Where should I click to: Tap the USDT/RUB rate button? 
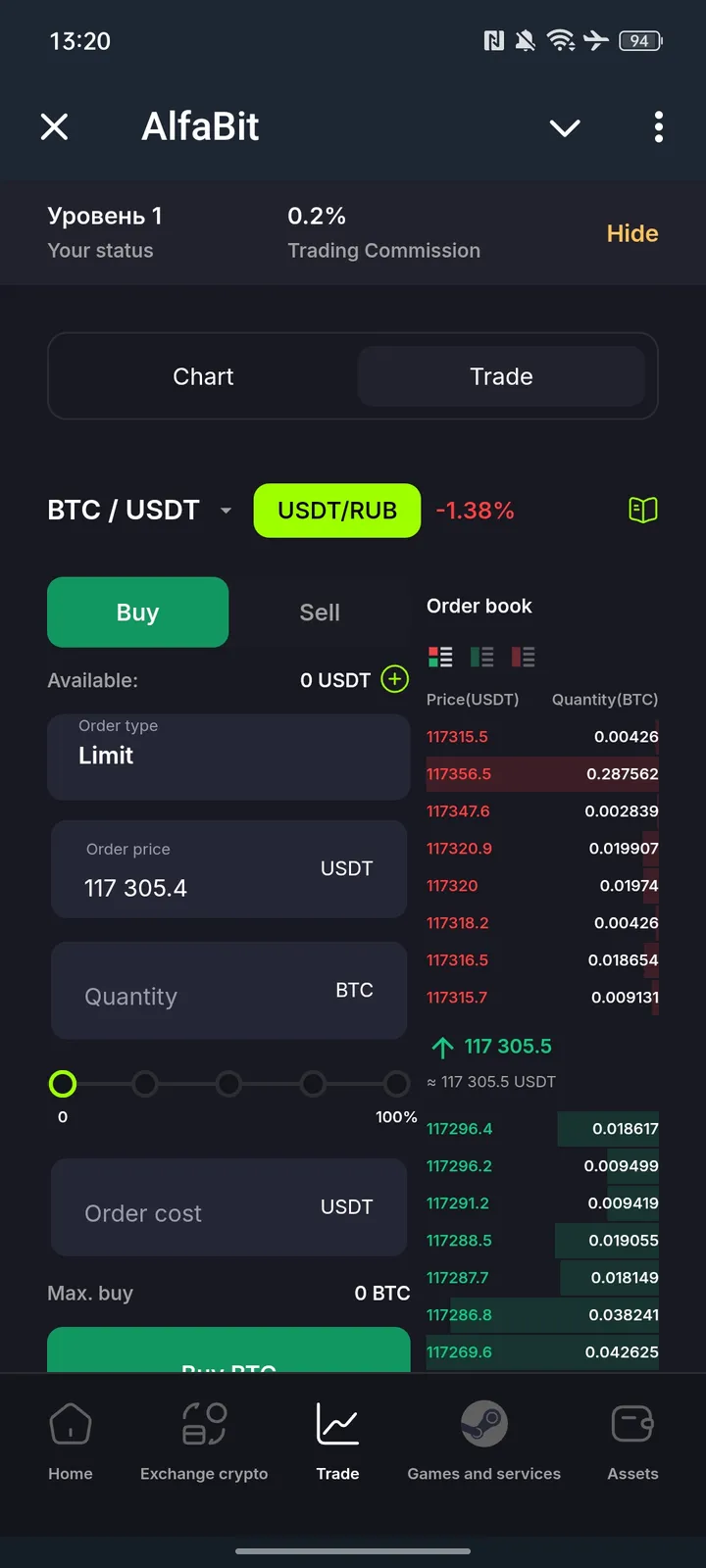click(x=336, y=510)
